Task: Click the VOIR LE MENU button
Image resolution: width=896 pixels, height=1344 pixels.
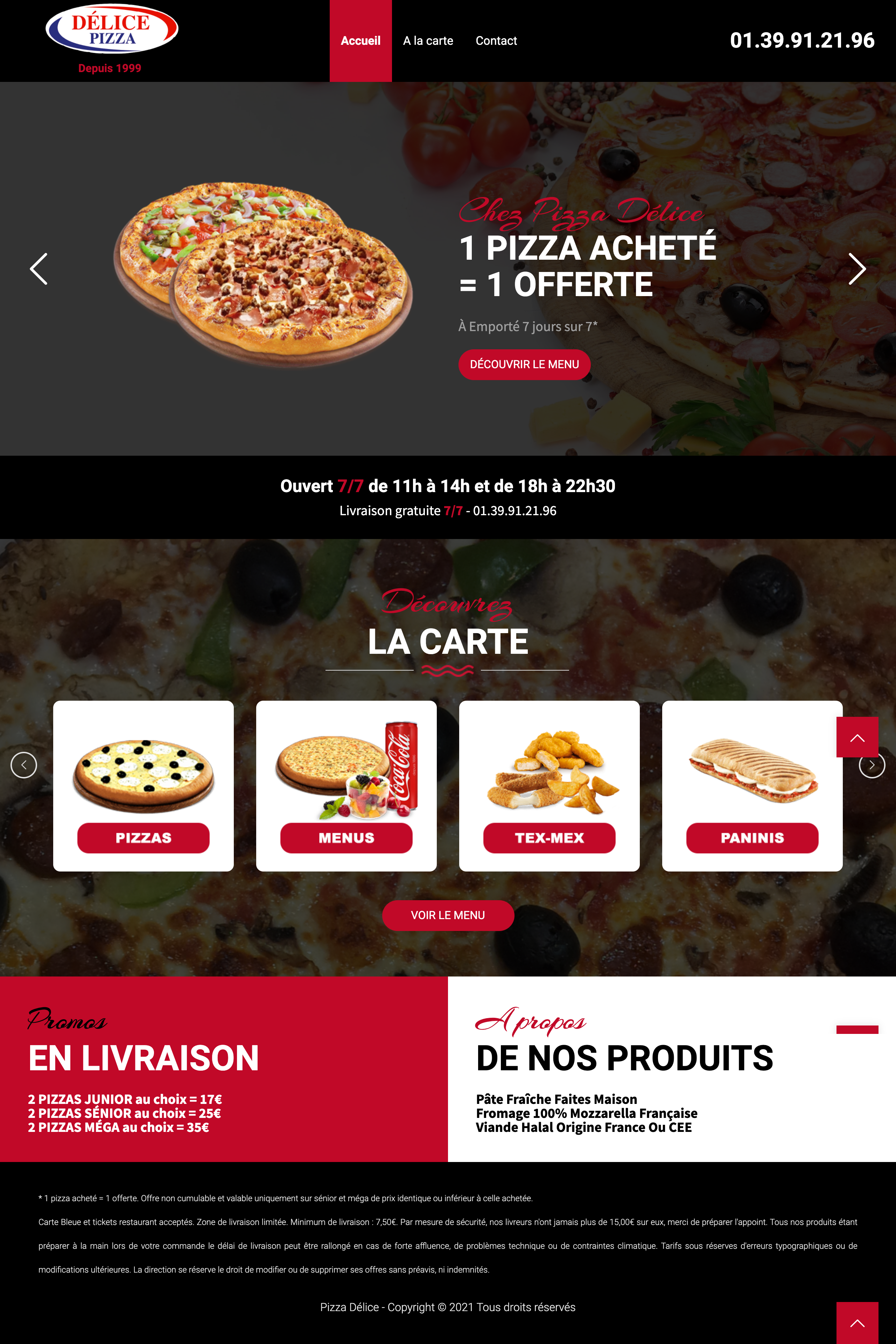Action: [448, 915]
